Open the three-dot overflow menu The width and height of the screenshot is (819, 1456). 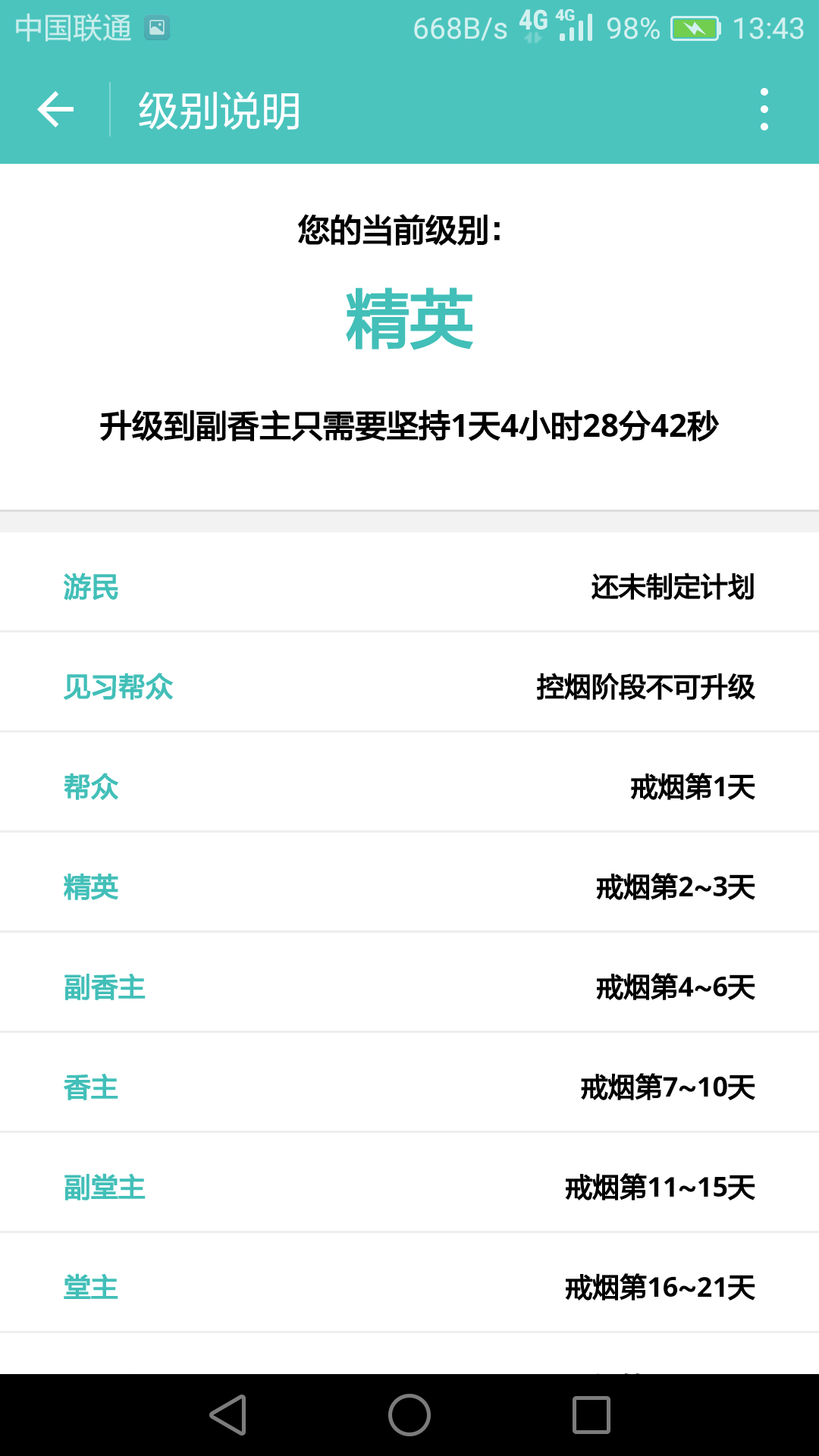[764, 110]
